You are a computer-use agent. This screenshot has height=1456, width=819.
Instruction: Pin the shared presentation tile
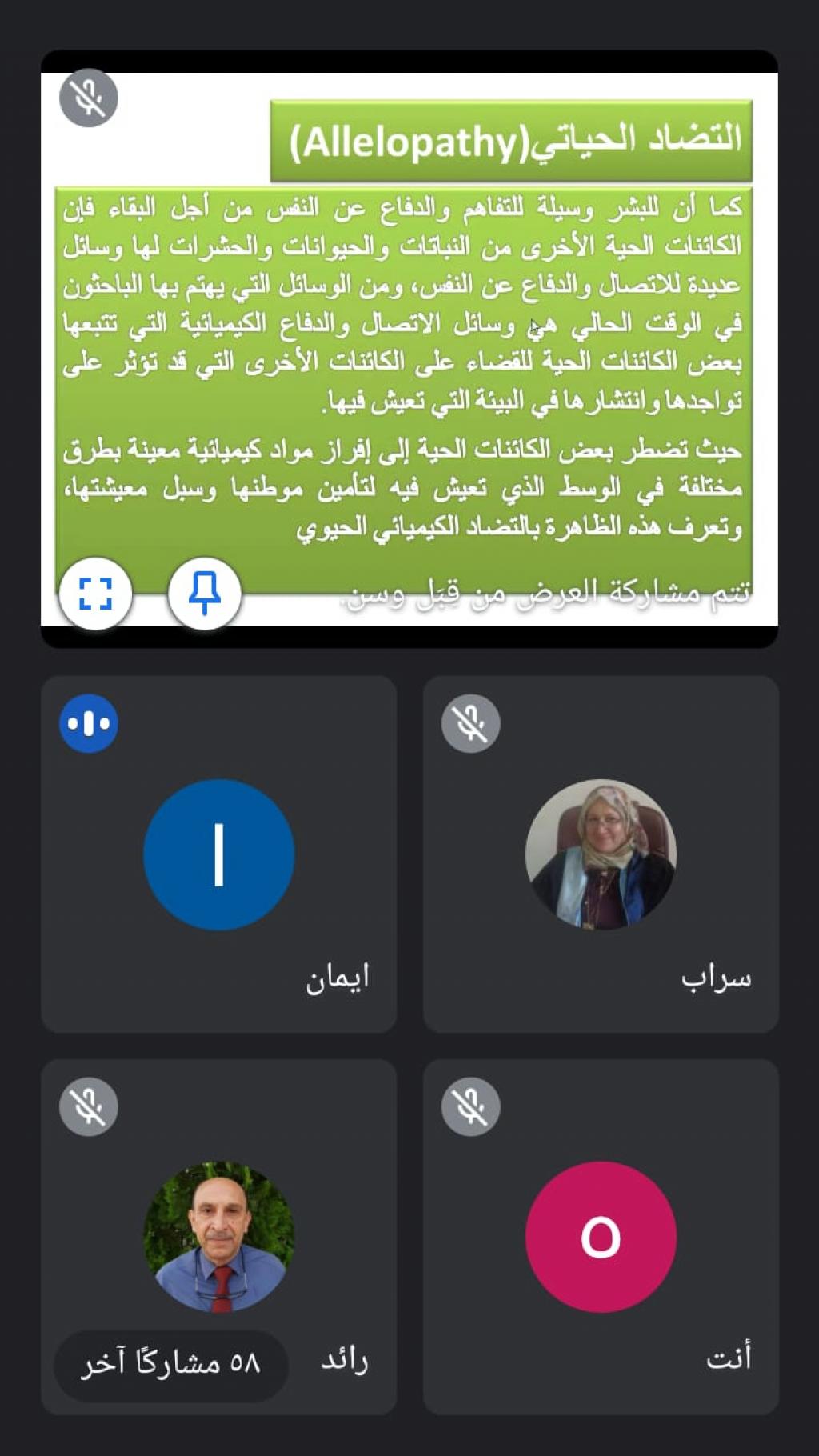(204, 594)
